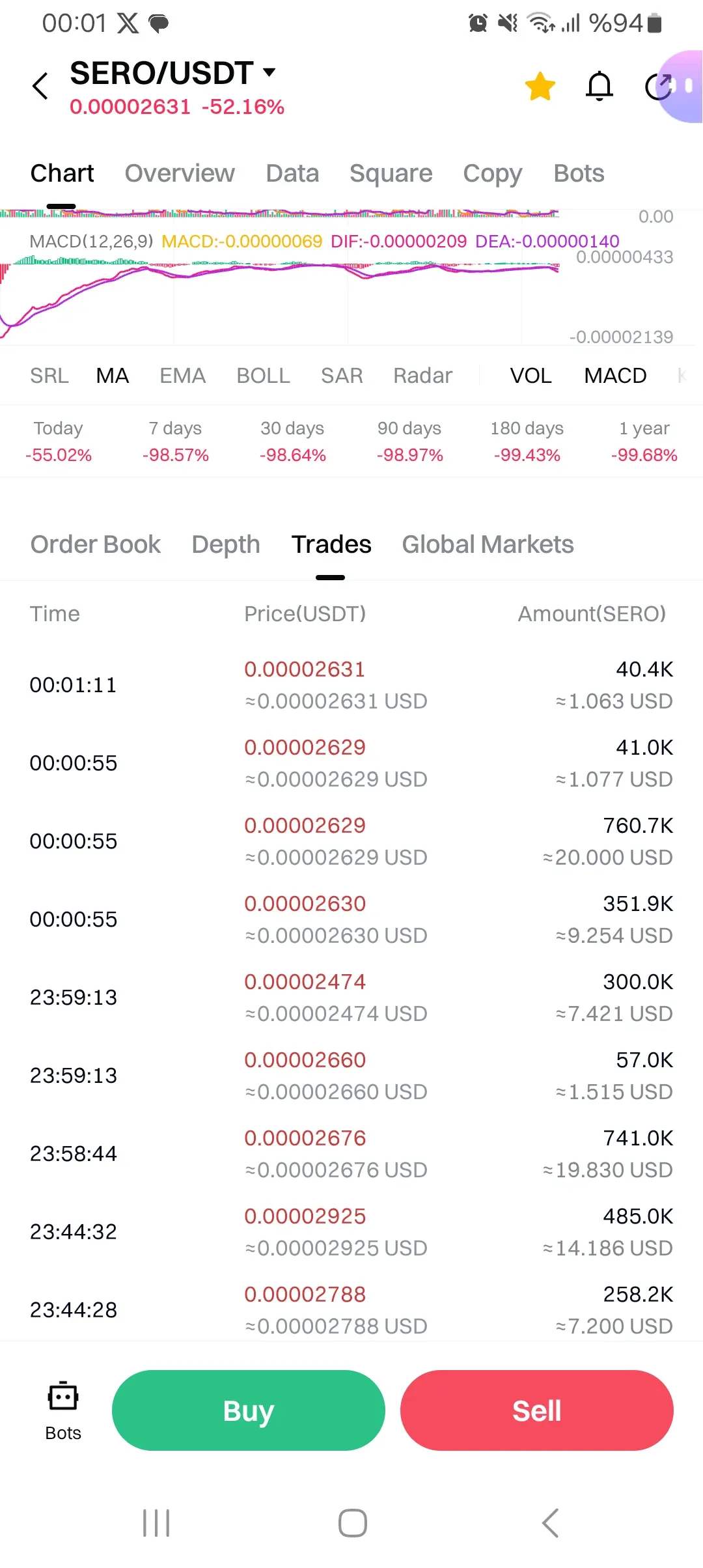Open the Copy trading tab

click(492, 173)
